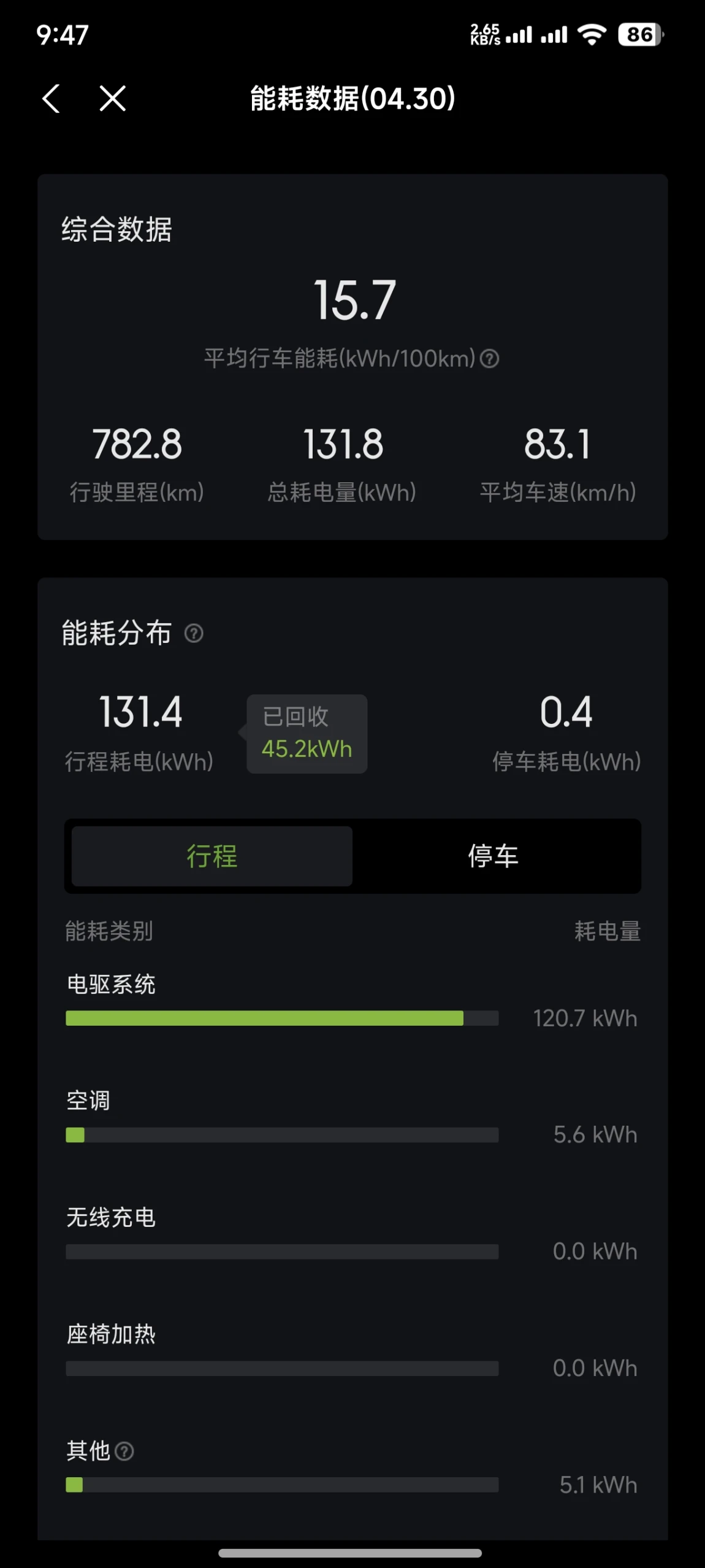Image resolution: width=705 pixels, height=1568 pixels.
Task: Close the energy data page
Action: (x=113, y=99)
